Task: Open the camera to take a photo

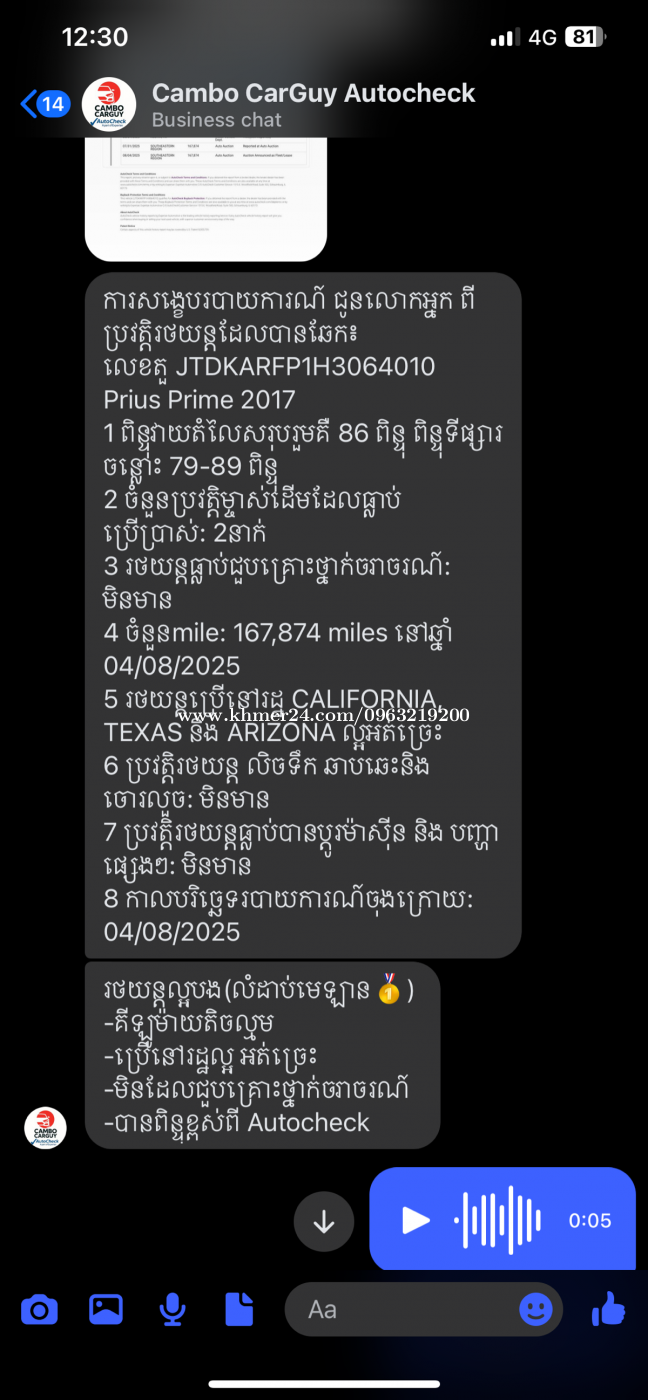Action: [39, 1309]
